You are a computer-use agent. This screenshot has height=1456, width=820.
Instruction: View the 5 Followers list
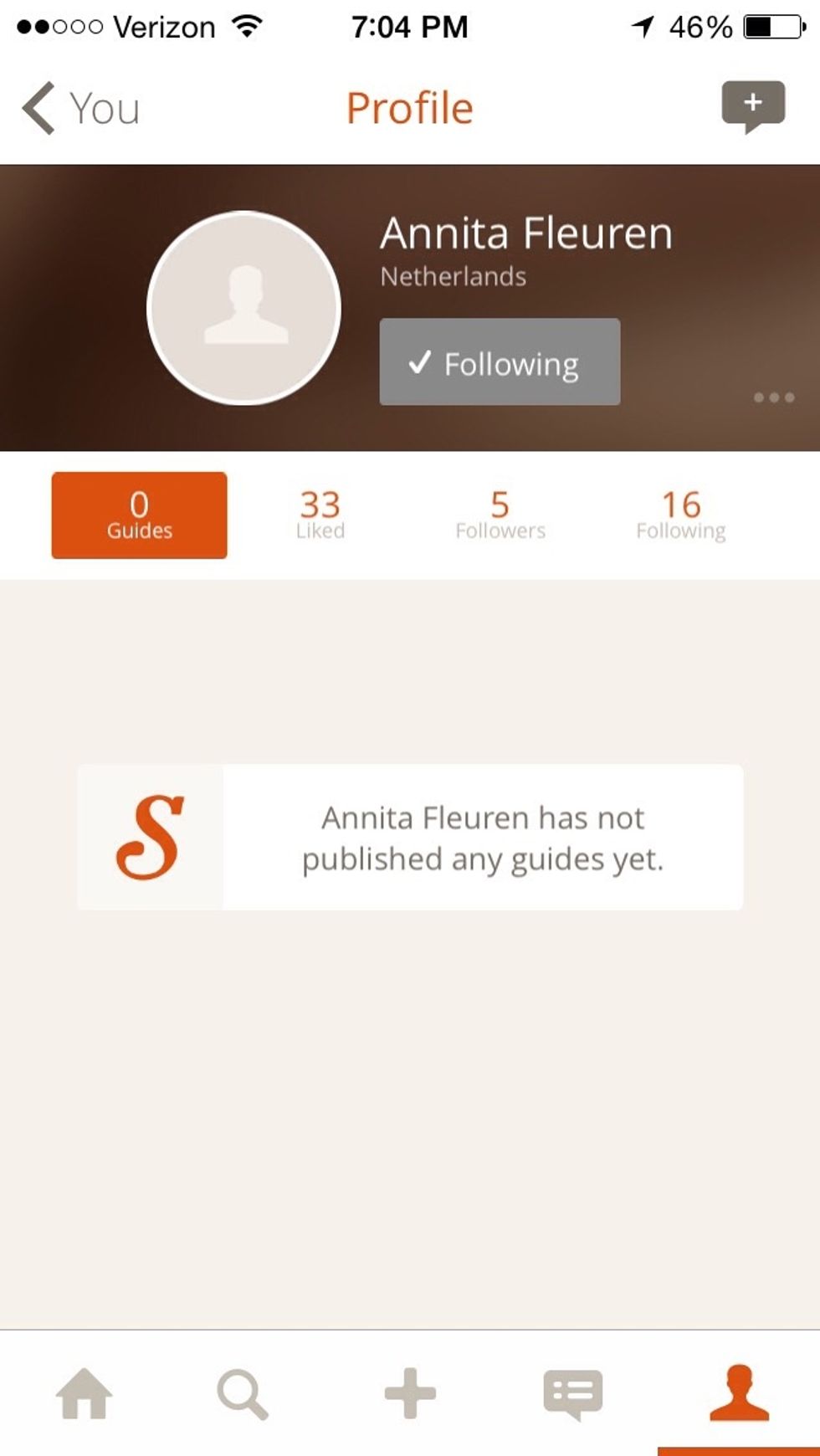point(500,514)
